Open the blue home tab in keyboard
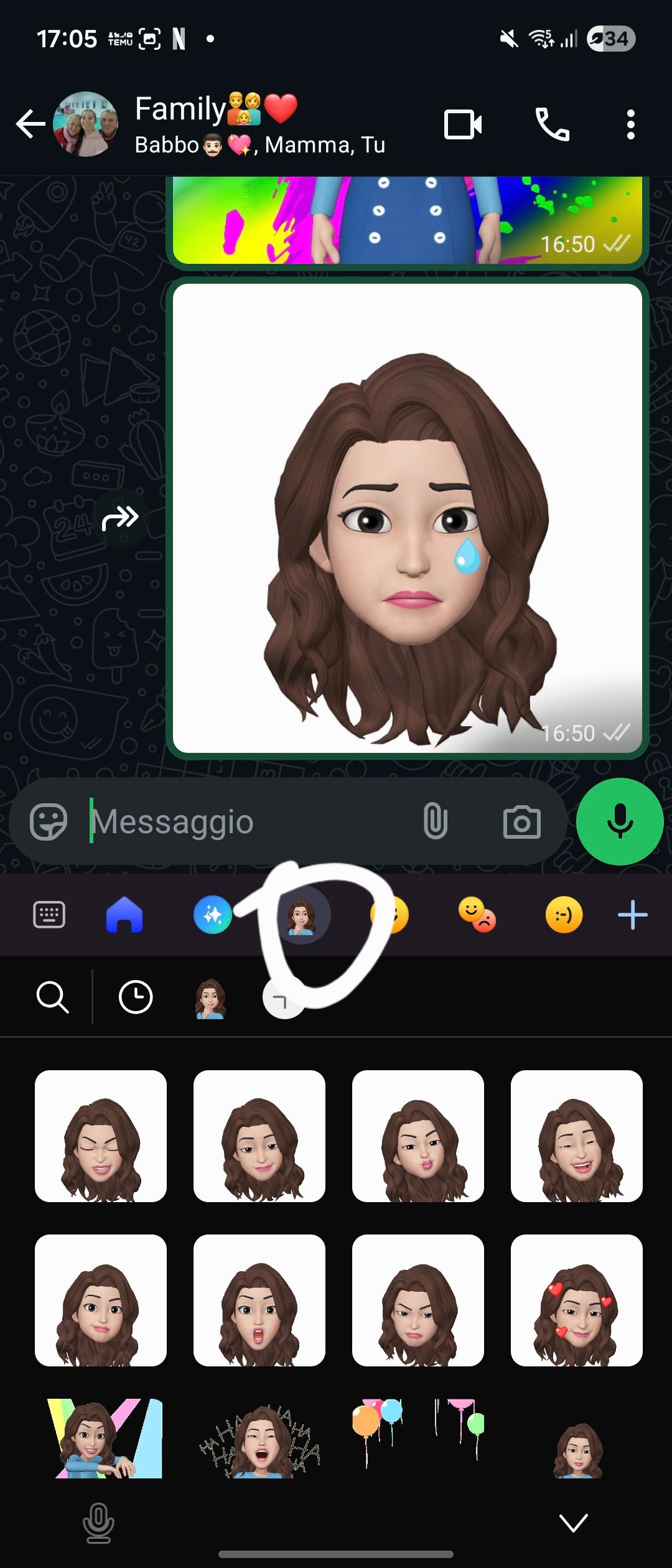 124,915
